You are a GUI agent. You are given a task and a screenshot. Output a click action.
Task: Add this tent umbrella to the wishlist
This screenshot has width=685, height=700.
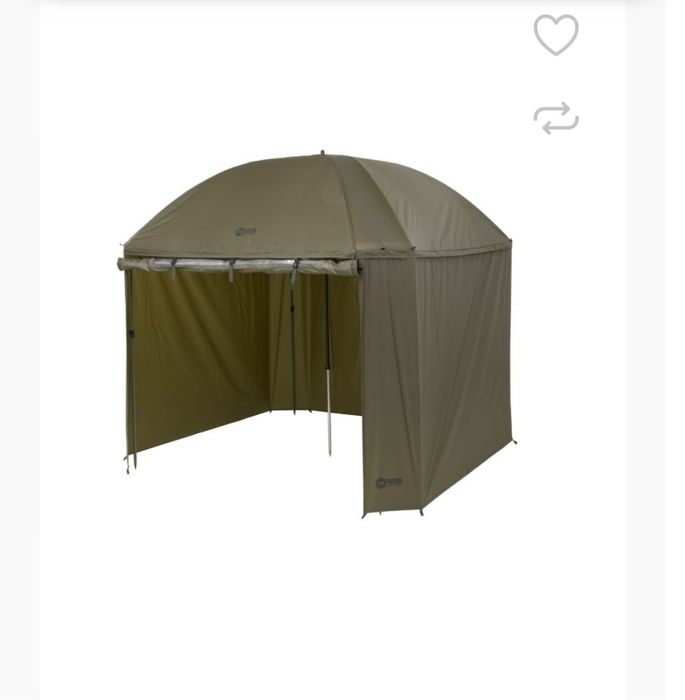556,35
